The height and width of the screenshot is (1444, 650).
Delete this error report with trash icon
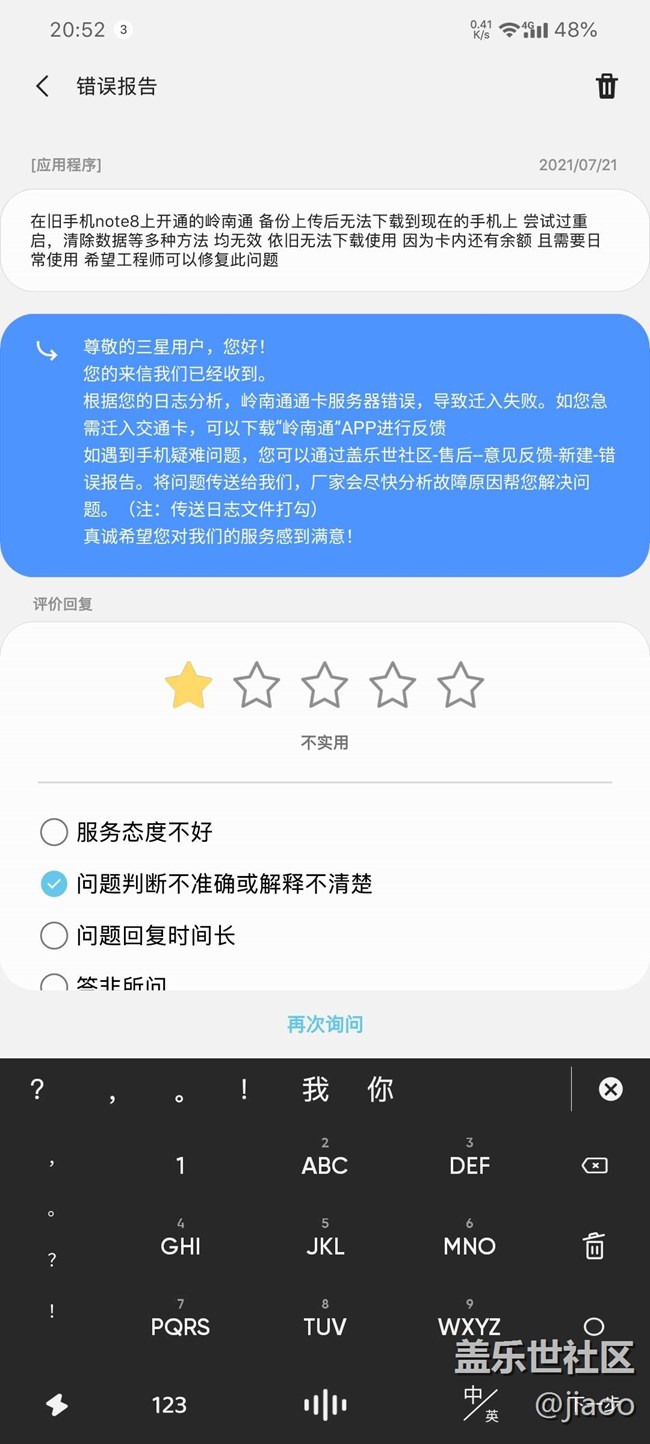pyautogui.click(x=607, y=86)
